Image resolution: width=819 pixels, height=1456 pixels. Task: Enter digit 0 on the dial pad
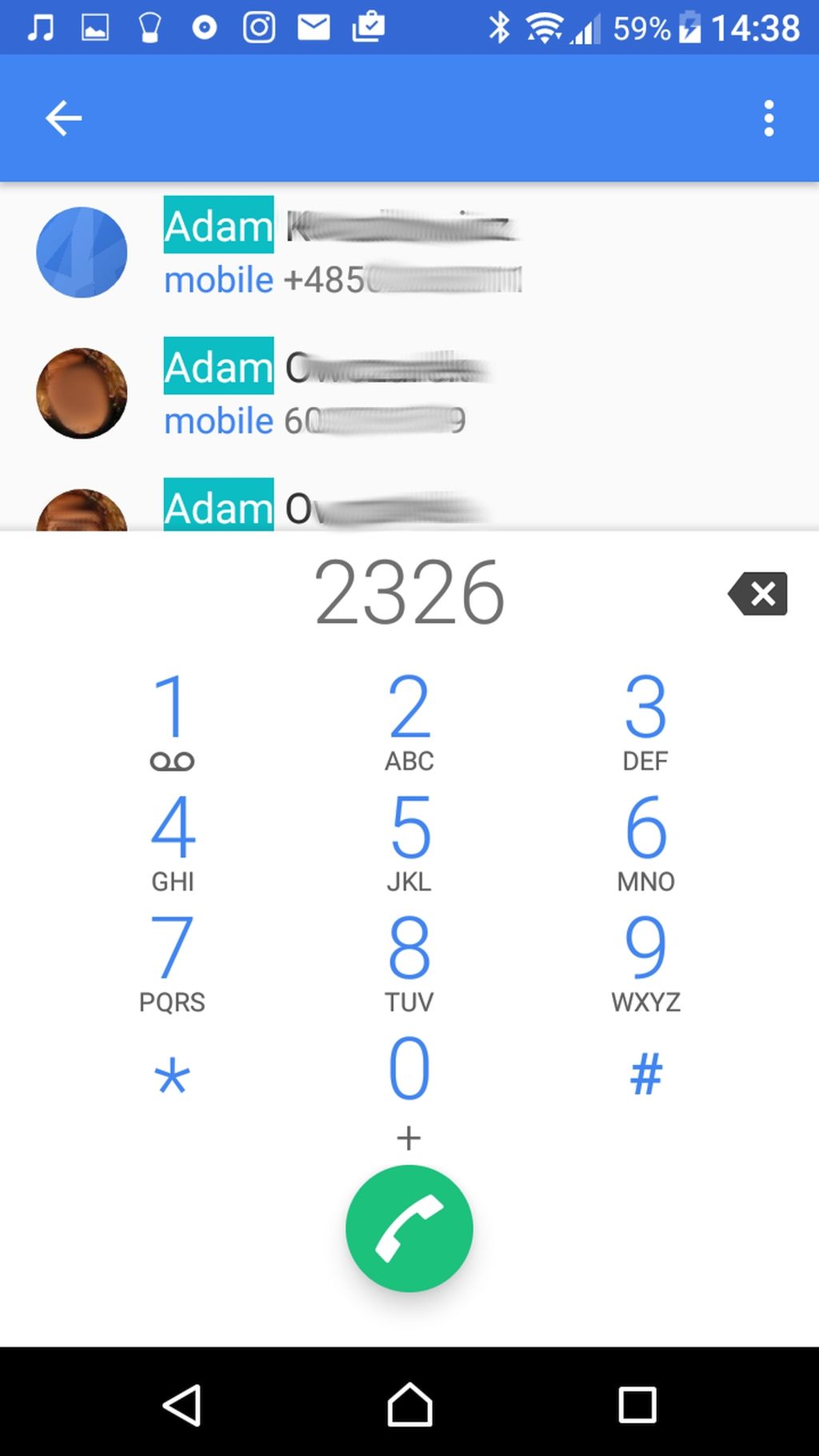pyautogui.click(x=409, y=1088)
